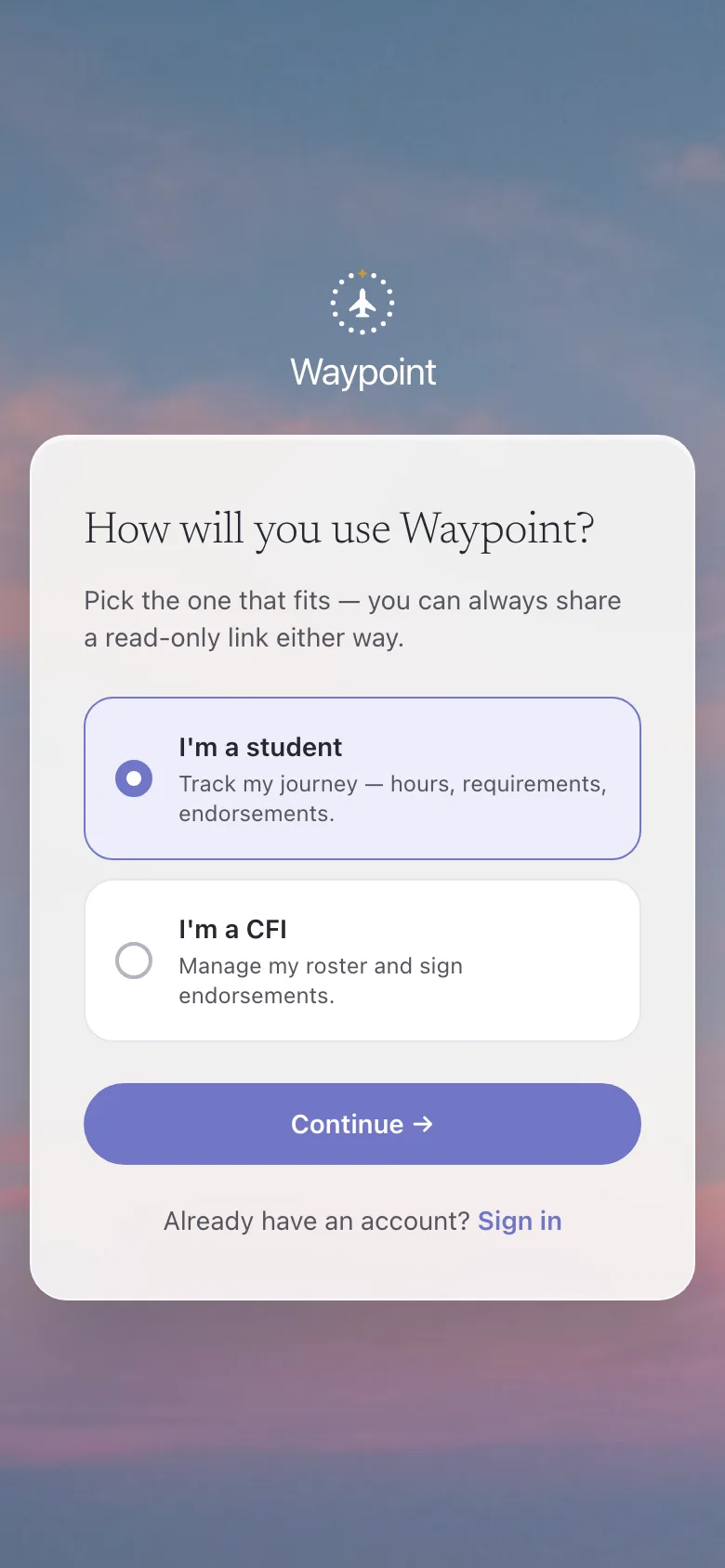The height and width of the screenshot is (1568, 725).
Task: Tap the Continue button
Action: (362, 1124)
